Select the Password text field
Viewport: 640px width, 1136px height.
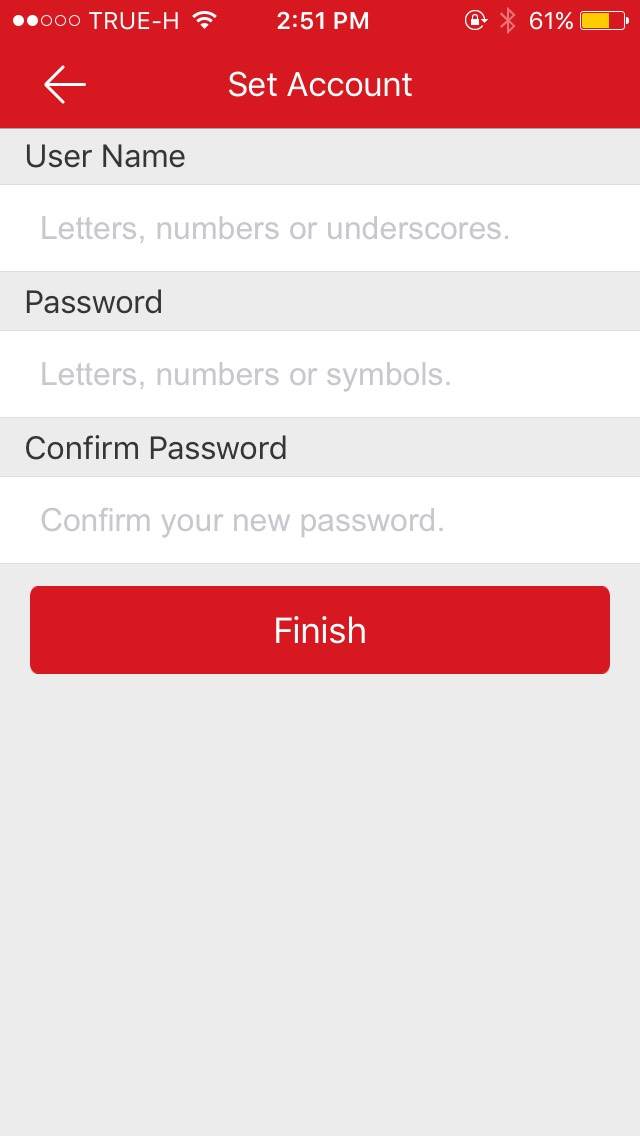click(x=320, y=374)
